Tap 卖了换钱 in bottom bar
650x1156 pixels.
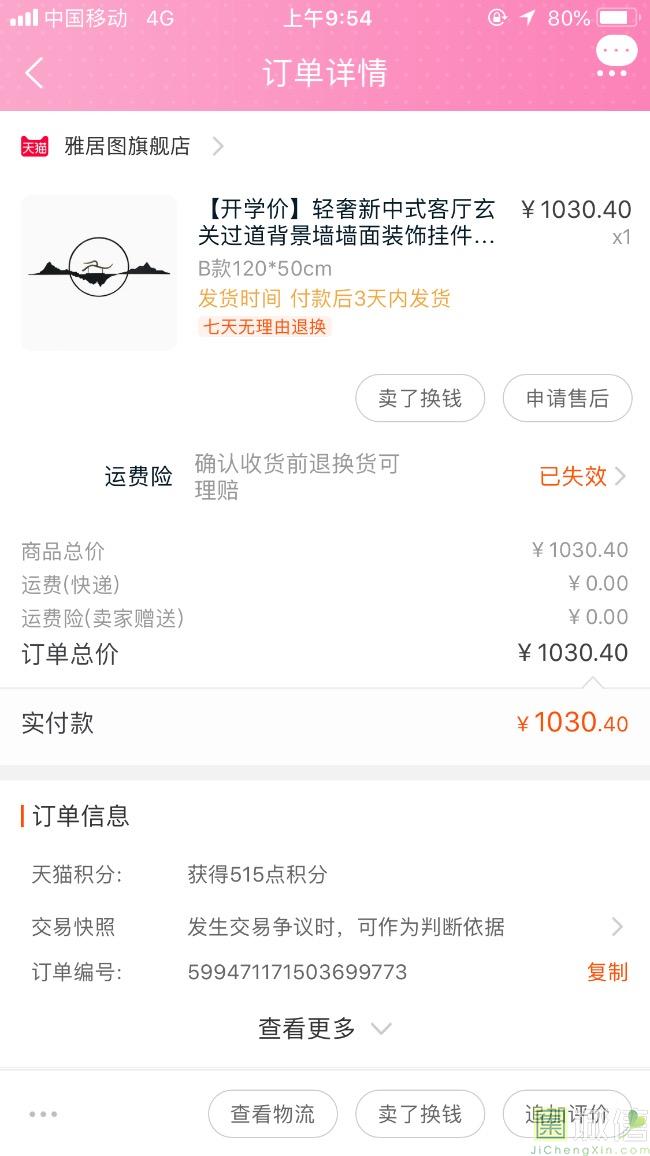pyautogui.click(x=420, y=1114)
